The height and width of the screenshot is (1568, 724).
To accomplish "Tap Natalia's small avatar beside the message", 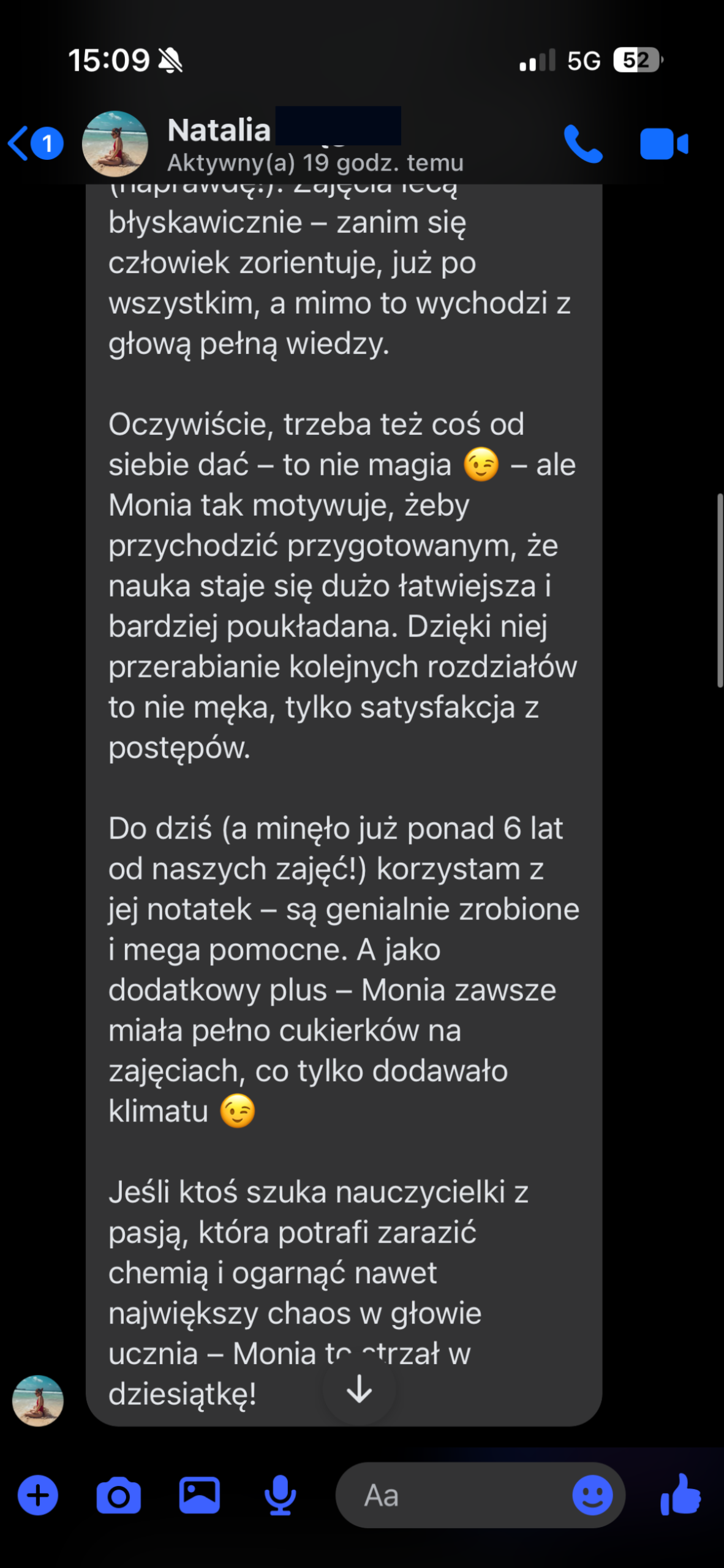I will click(x=38, y=1400).
